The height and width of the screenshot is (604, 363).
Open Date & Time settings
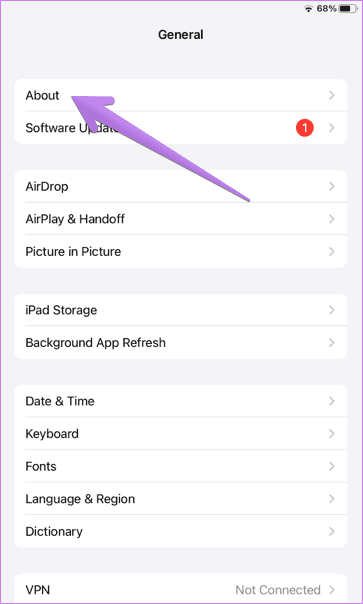180,401
